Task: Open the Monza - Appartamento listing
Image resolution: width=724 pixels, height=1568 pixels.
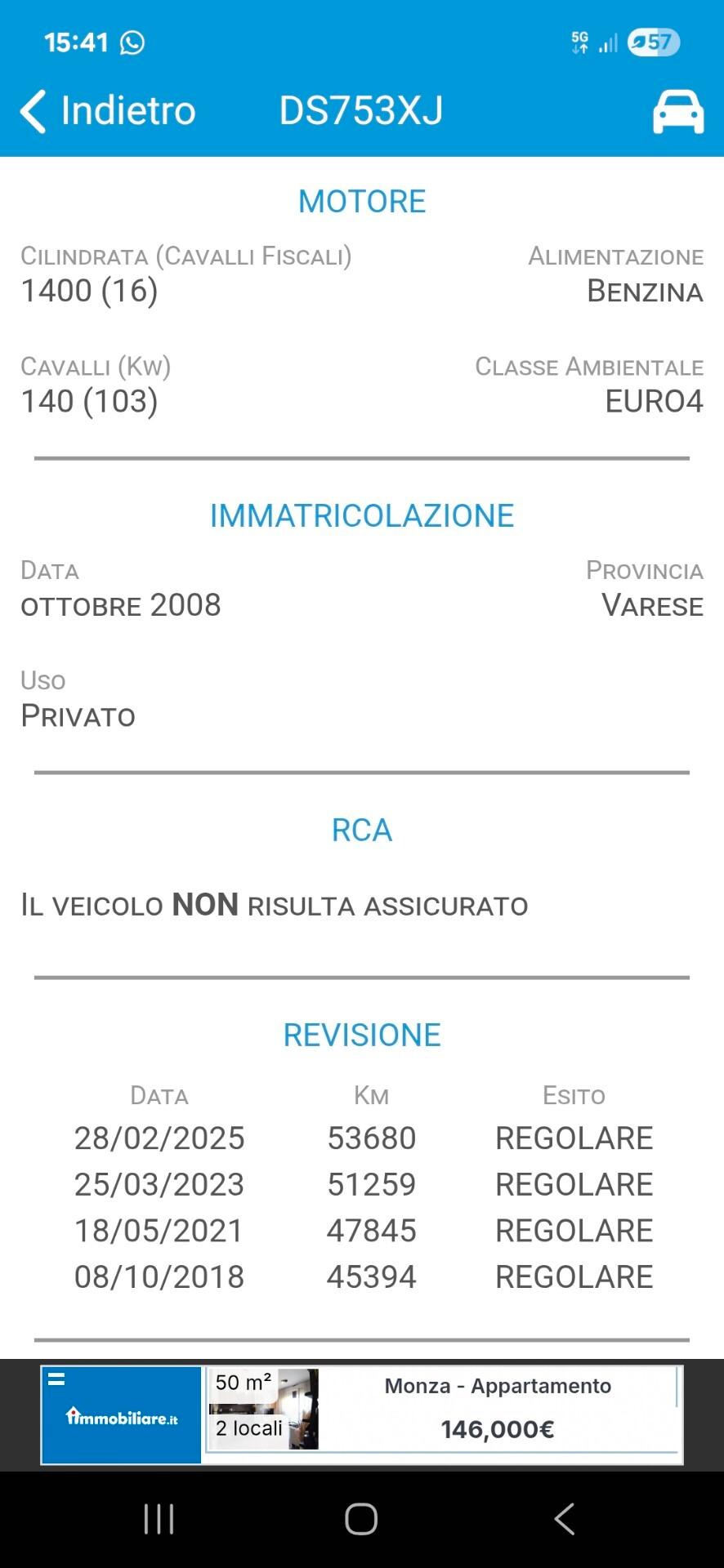Action: click(497, 1386)
